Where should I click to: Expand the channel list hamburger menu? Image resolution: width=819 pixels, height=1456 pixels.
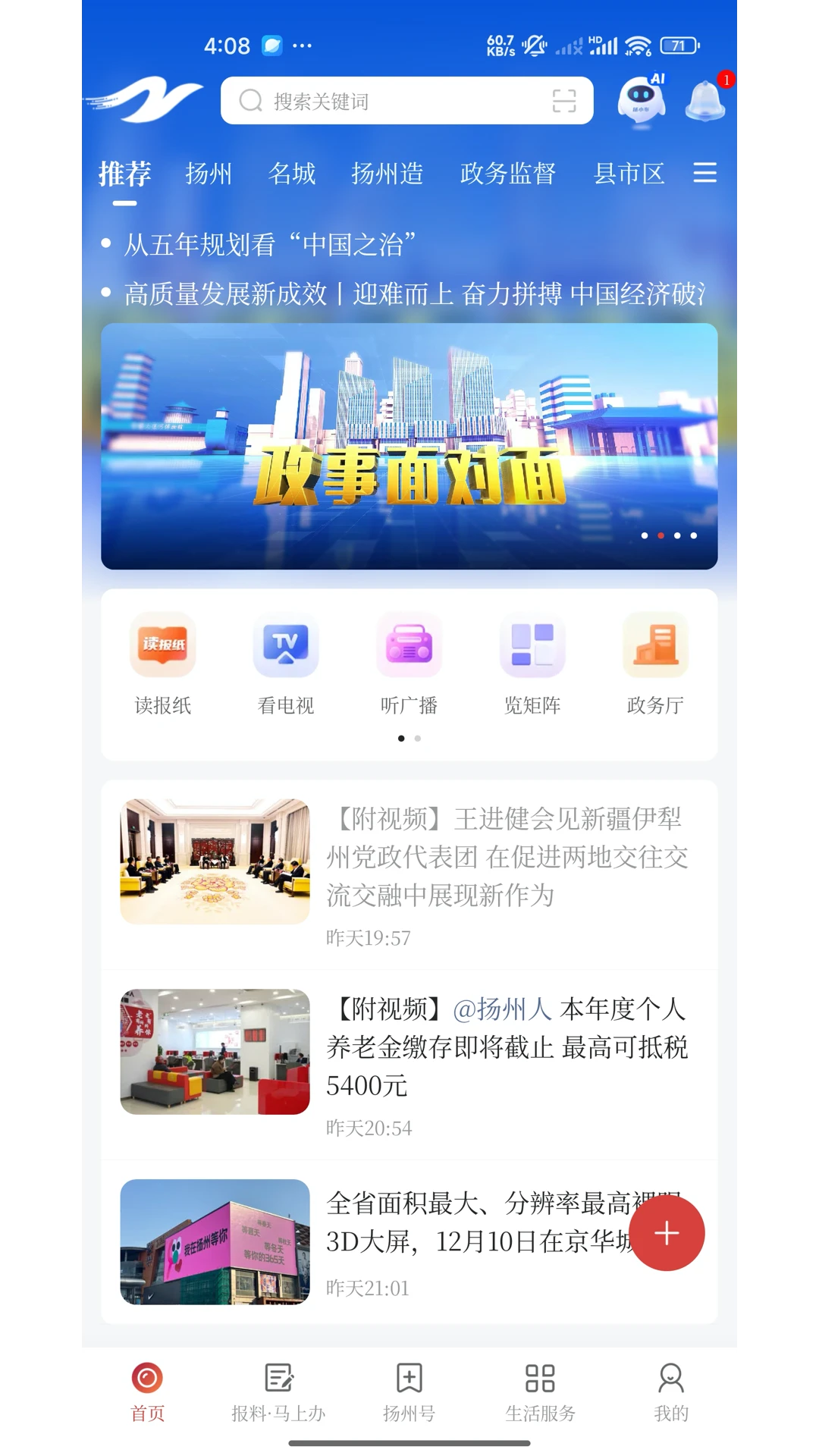click(x=704, y=173)
